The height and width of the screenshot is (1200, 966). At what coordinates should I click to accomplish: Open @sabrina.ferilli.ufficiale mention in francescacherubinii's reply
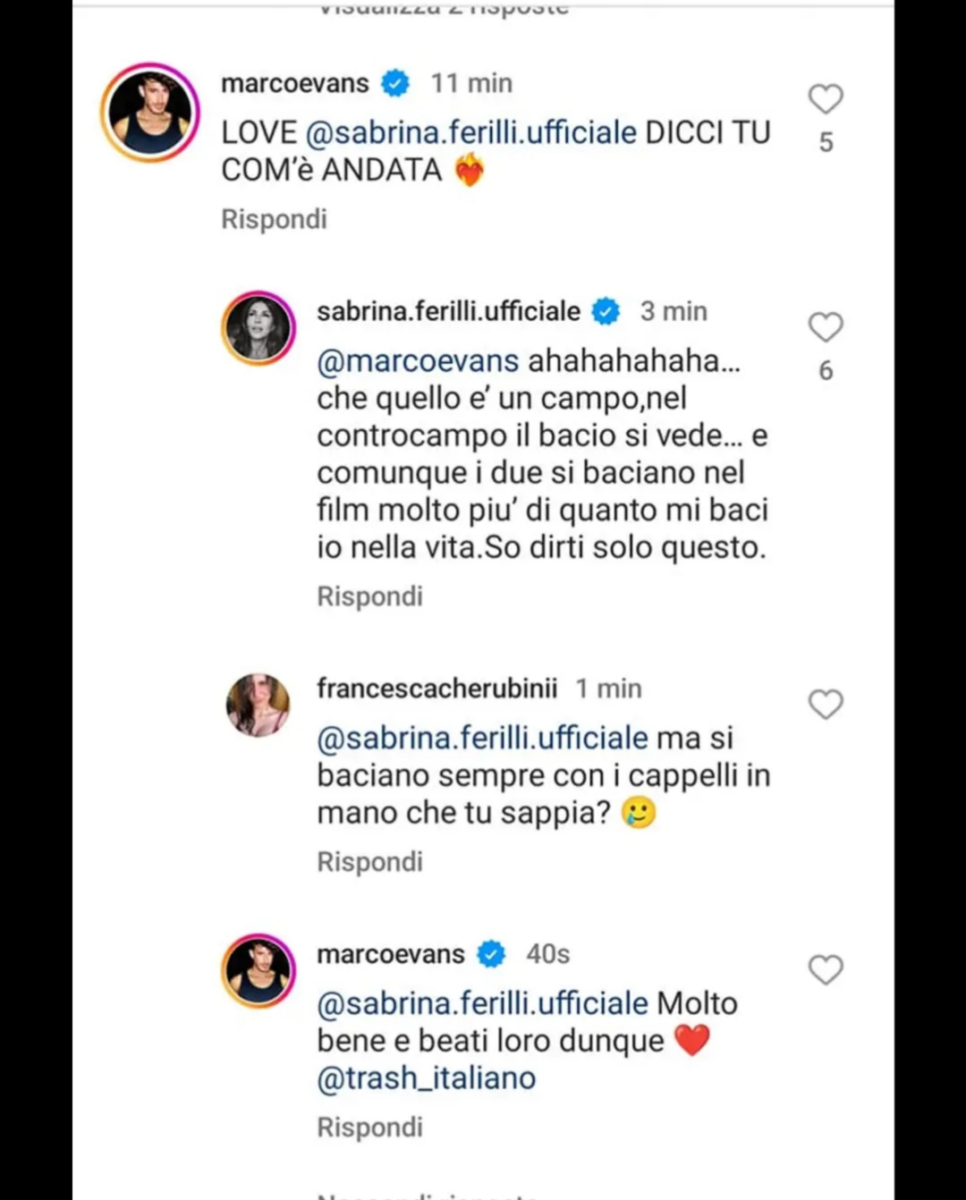point(482,738)
